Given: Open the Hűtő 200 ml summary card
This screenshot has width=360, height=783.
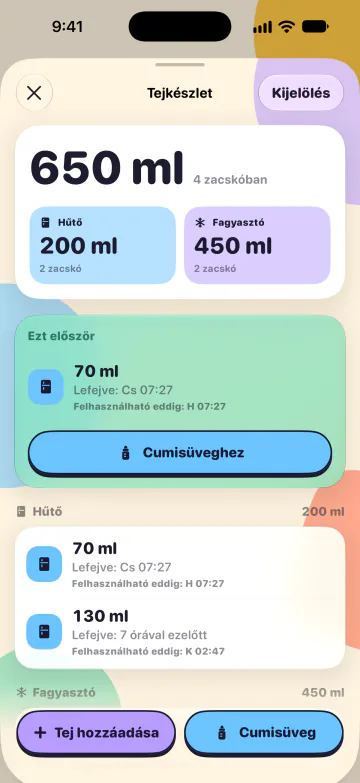Looking at the screenshot, I should click(102, 245).
